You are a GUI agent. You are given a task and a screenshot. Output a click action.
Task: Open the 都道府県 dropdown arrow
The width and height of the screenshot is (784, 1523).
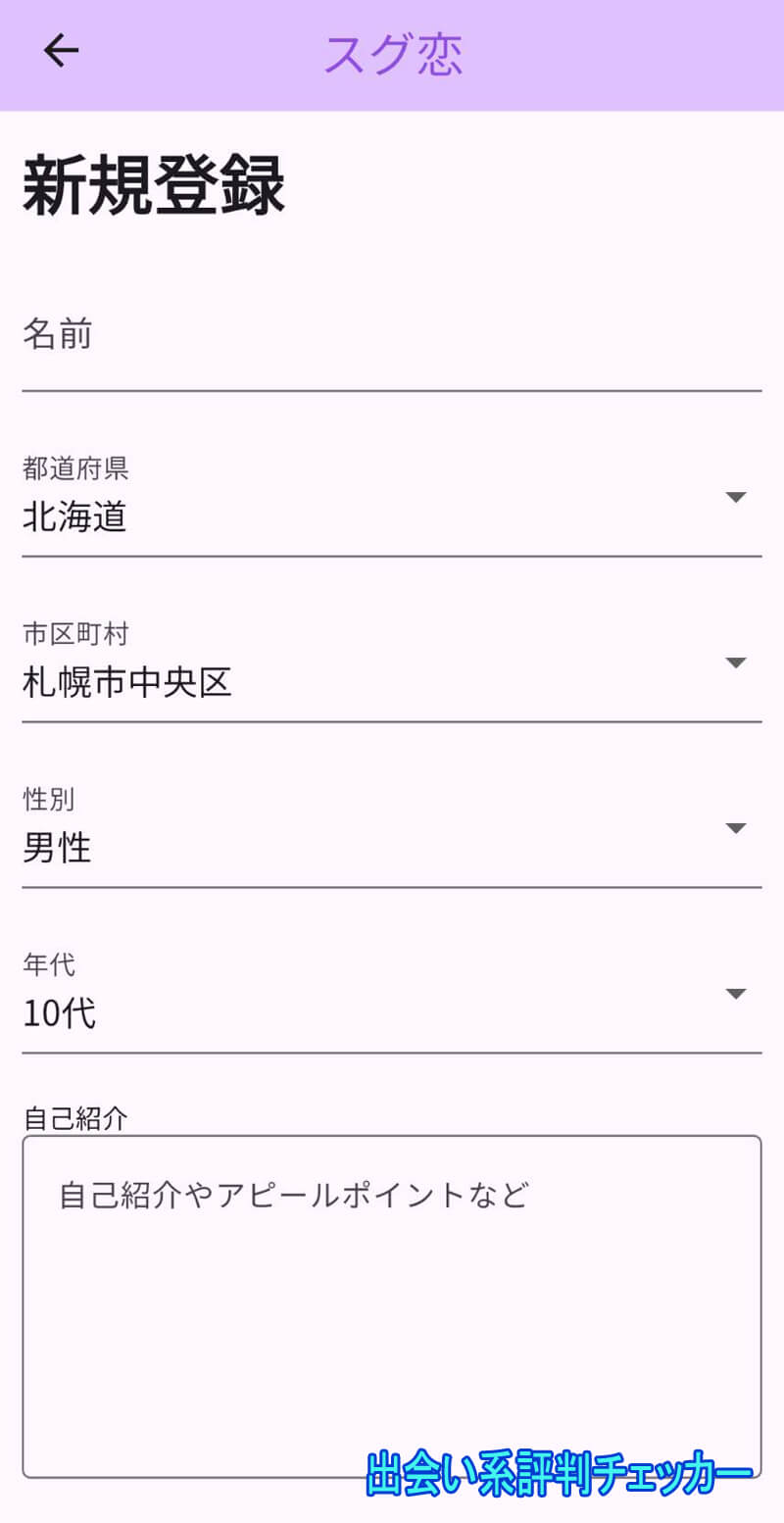tap(736, 497)
